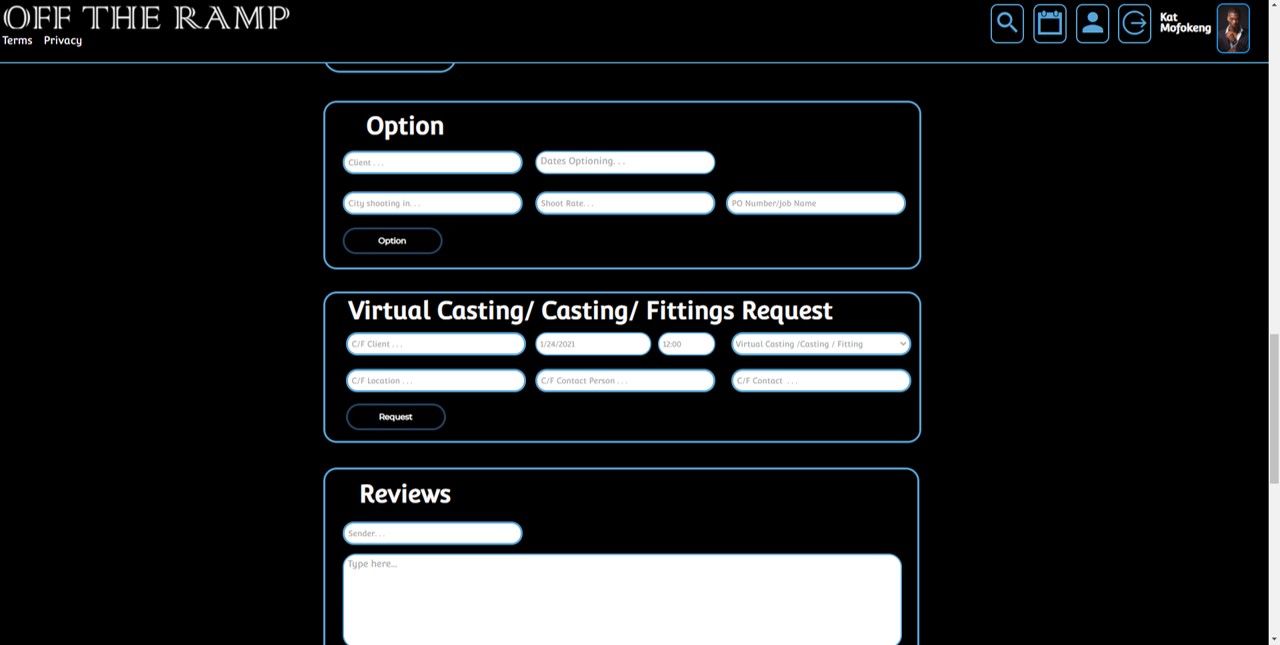
Task: Focus the Sender field under Reviews
Action: click(432, 533)
